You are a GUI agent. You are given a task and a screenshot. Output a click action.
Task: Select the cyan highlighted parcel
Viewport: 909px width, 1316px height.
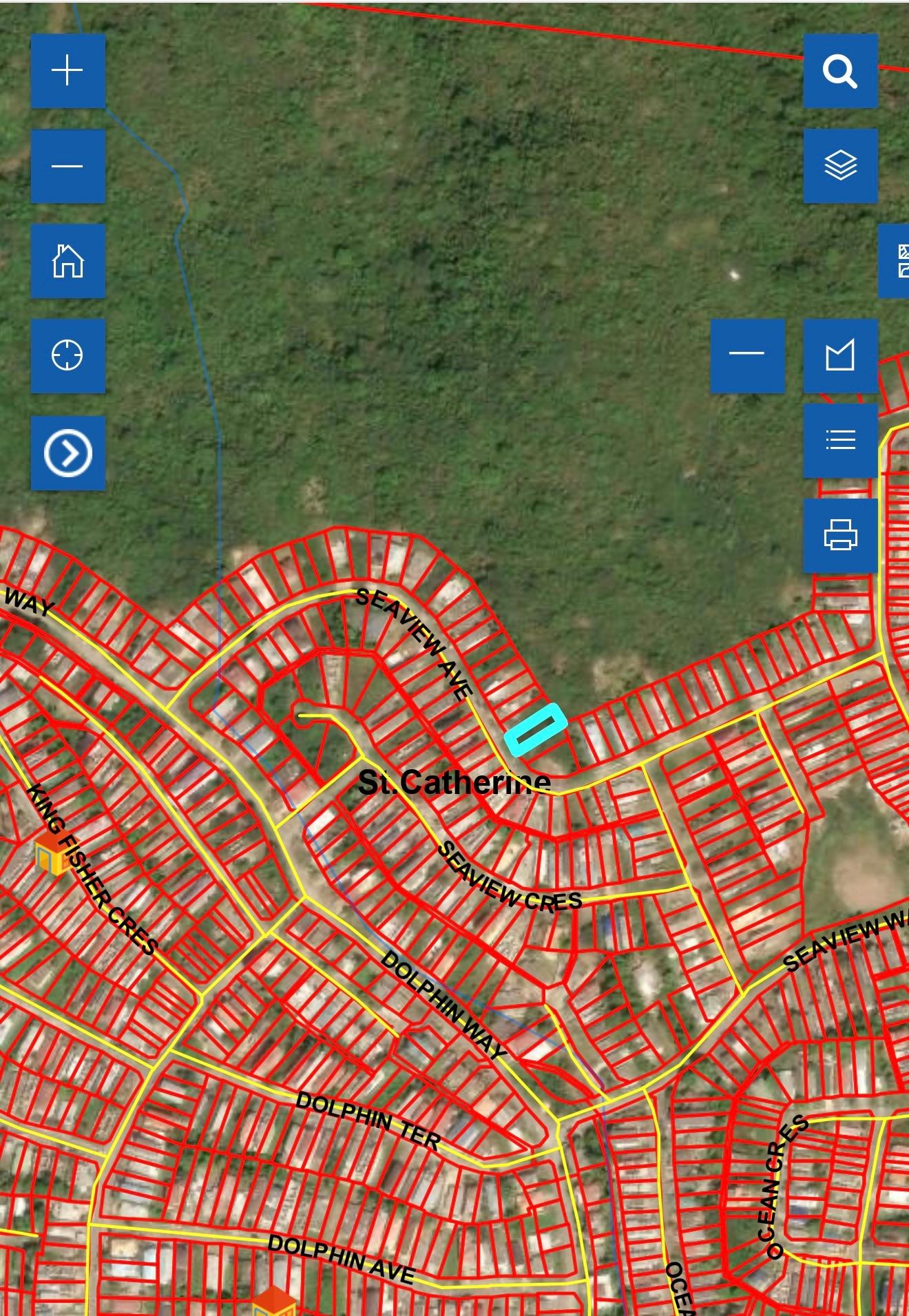click(x=536, y=729)
